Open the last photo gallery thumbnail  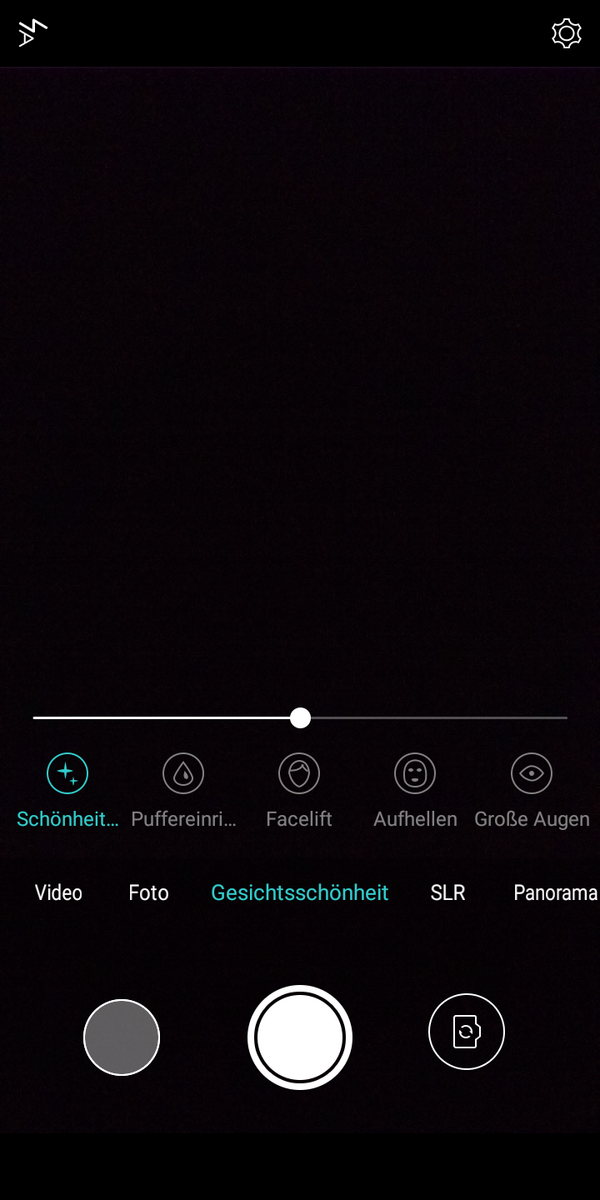coord(122,1037)
